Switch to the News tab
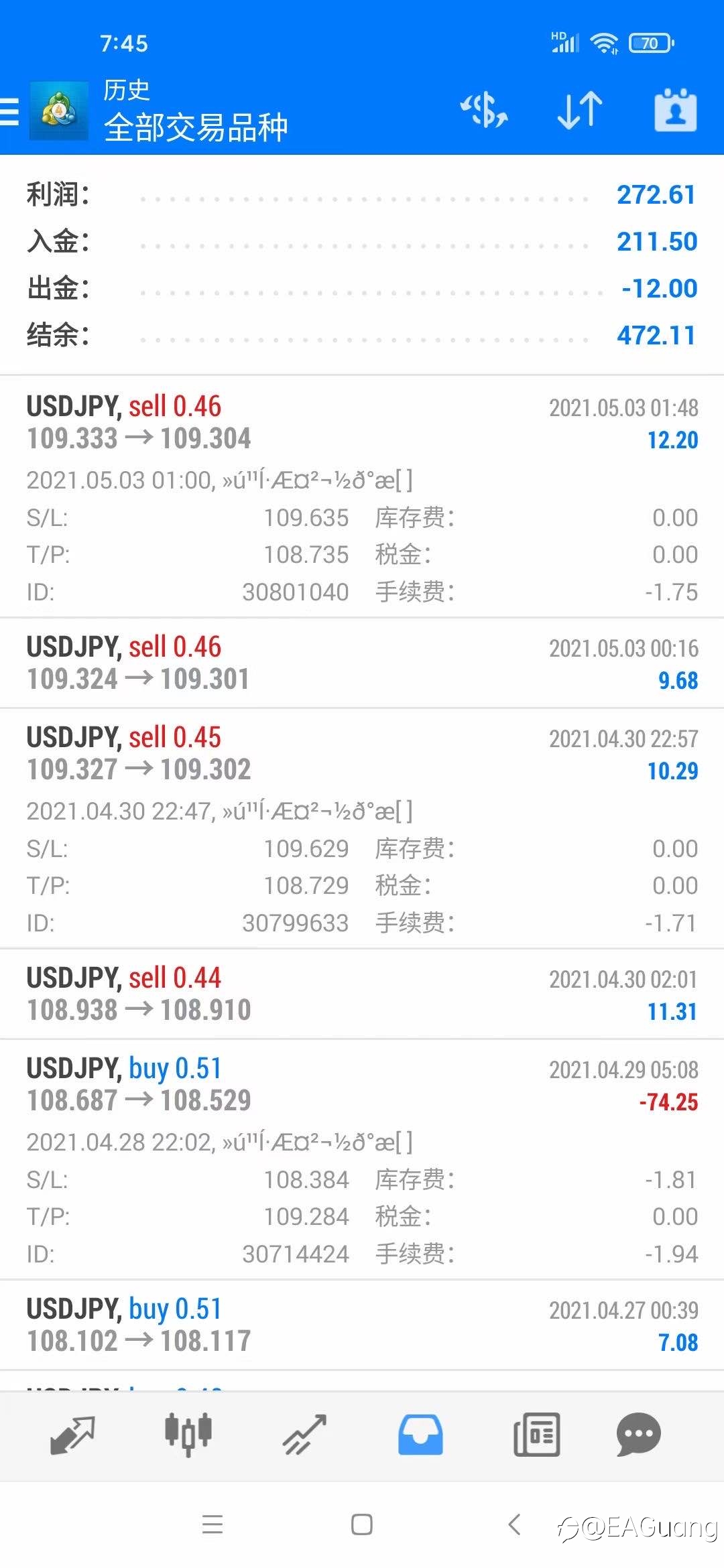724x1568 pixels. (536, 1435)
